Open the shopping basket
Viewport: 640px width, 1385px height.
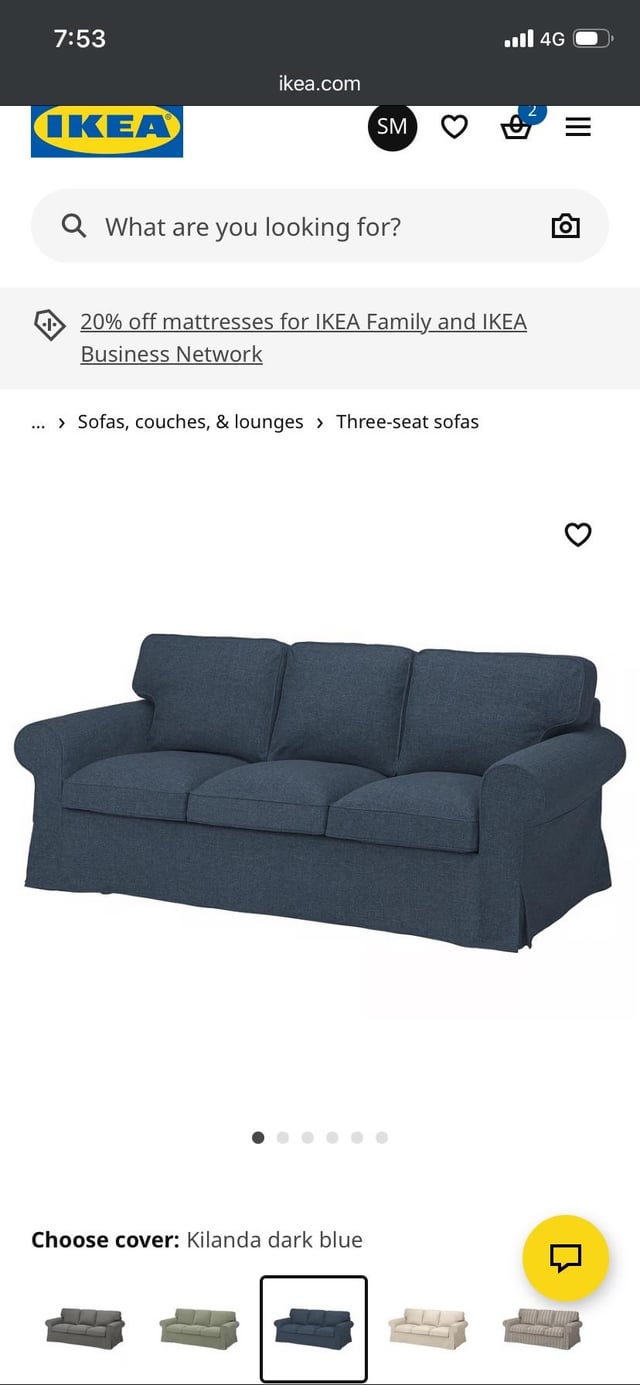tap(516, 127)
